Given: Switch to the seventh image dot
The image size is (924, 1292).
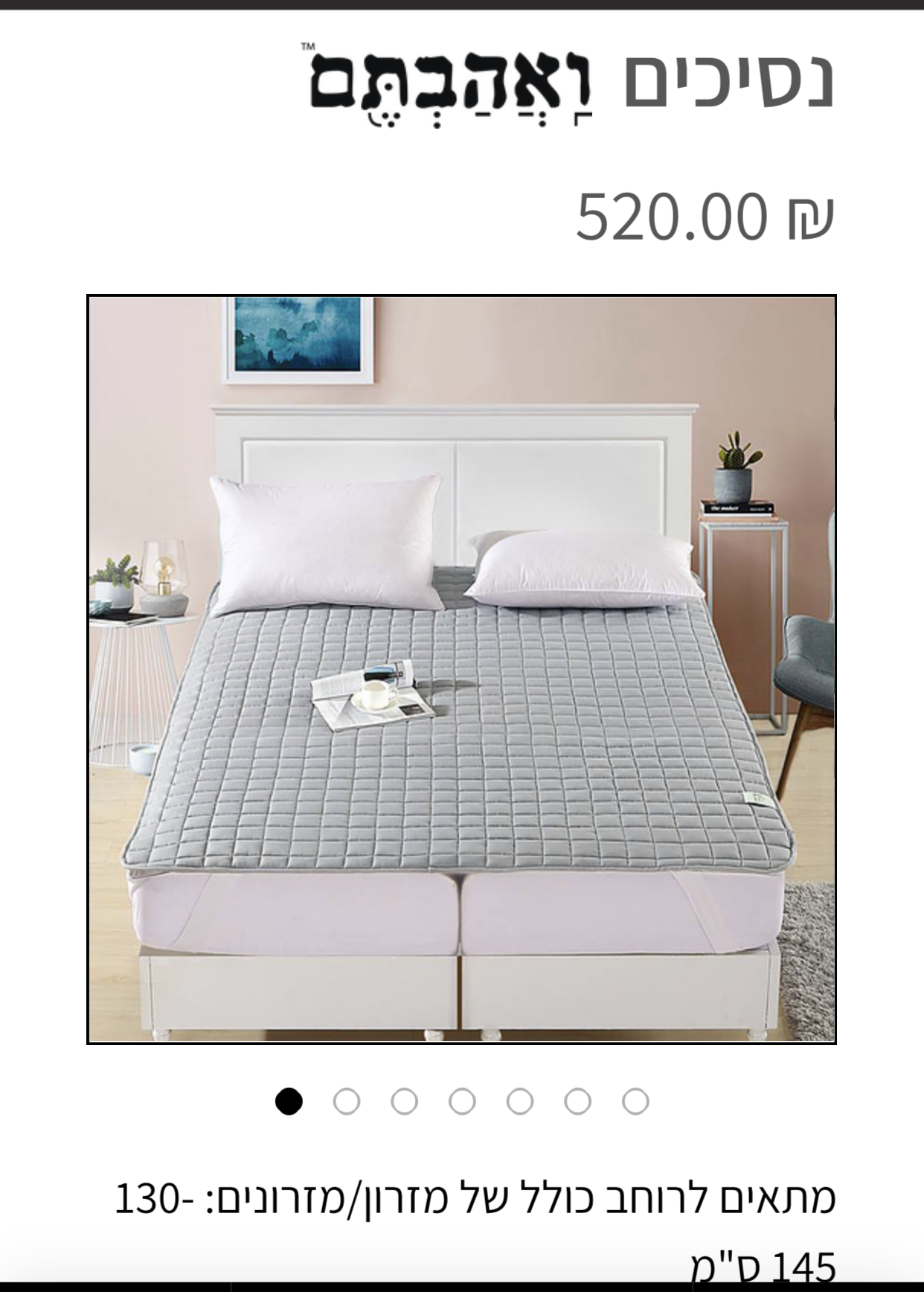Looking at the screenshot, I should [x=635, y=1101].
